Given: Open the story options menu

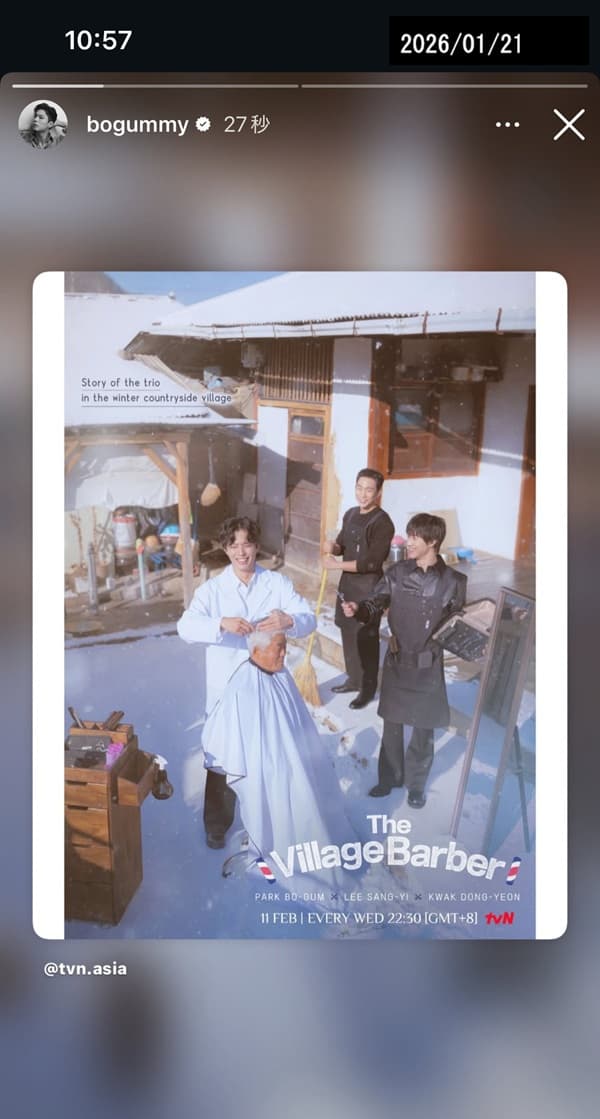Looking at the screenshot, I should [507, 125].
